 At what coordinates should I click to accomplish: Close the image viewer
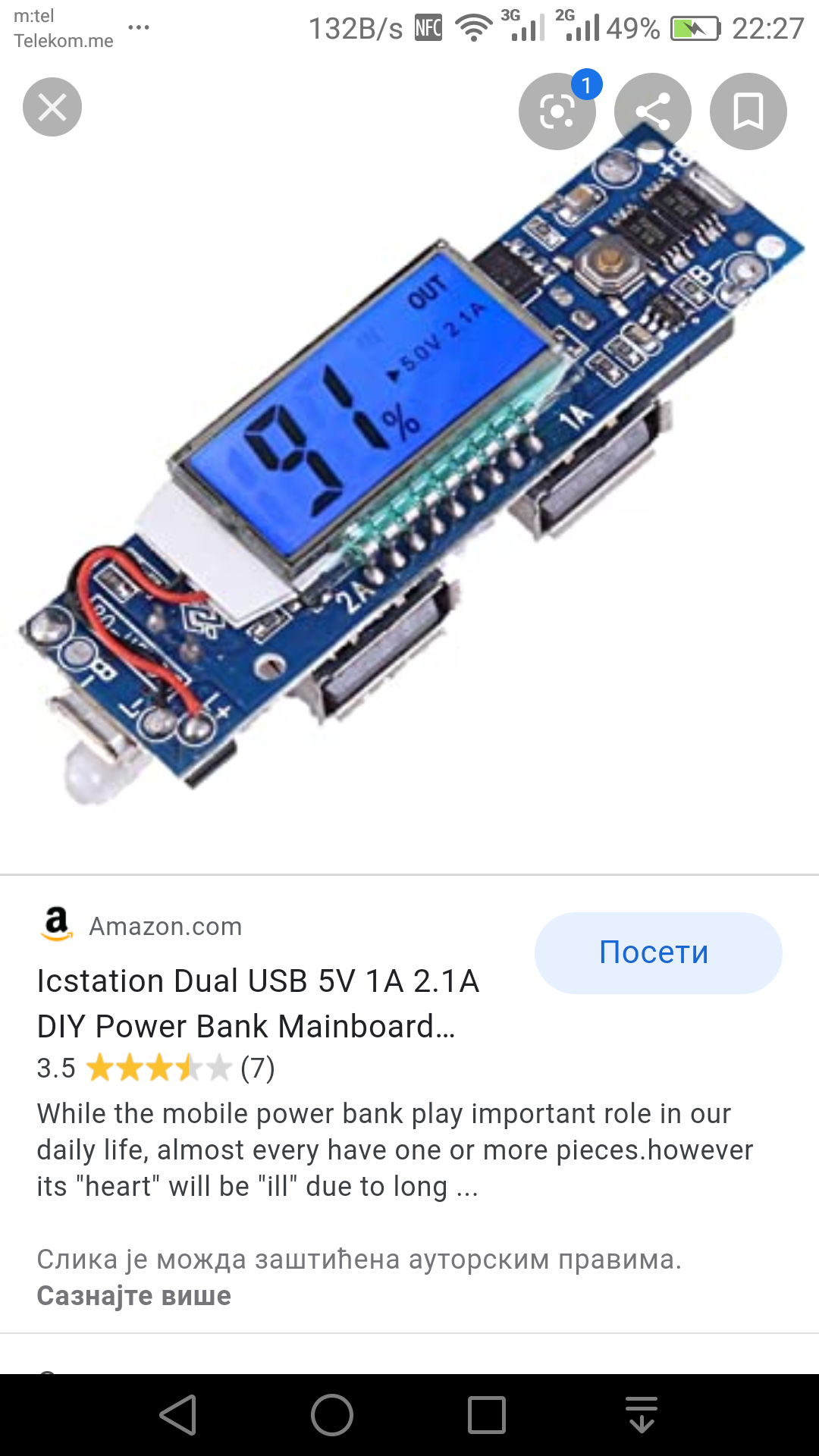(x=52, y=107)
